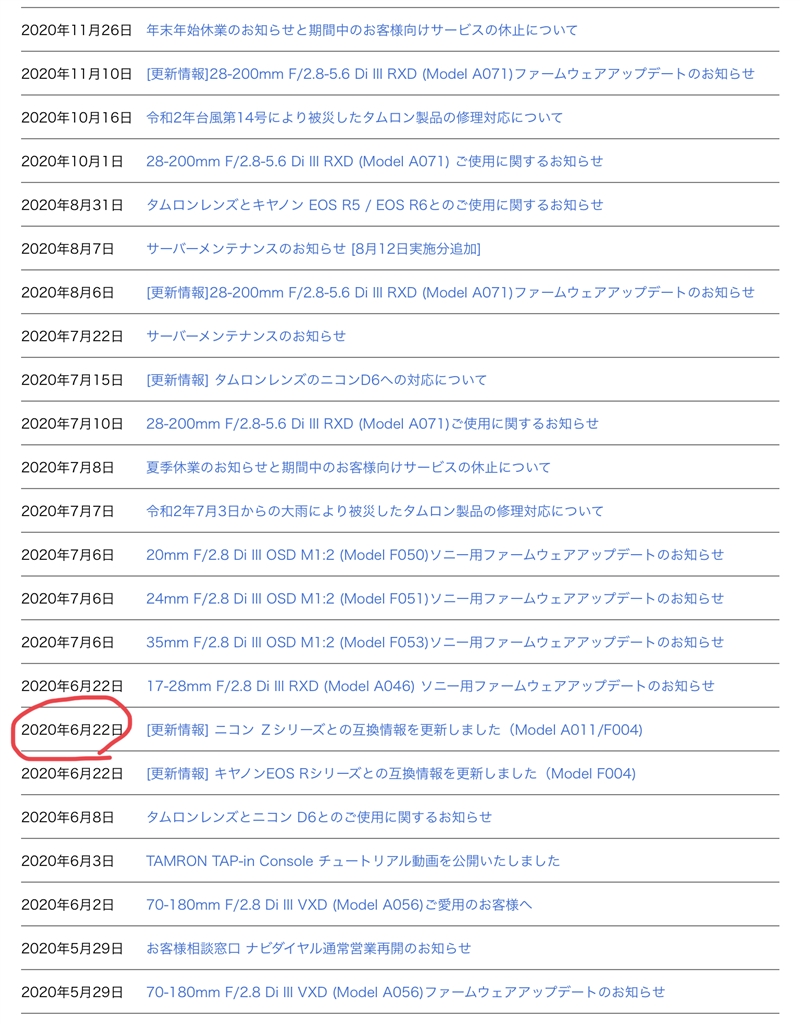
Task: Open the 70-180mm A056 ご愛用のお客様へ link
Action: tap(339, 905)
